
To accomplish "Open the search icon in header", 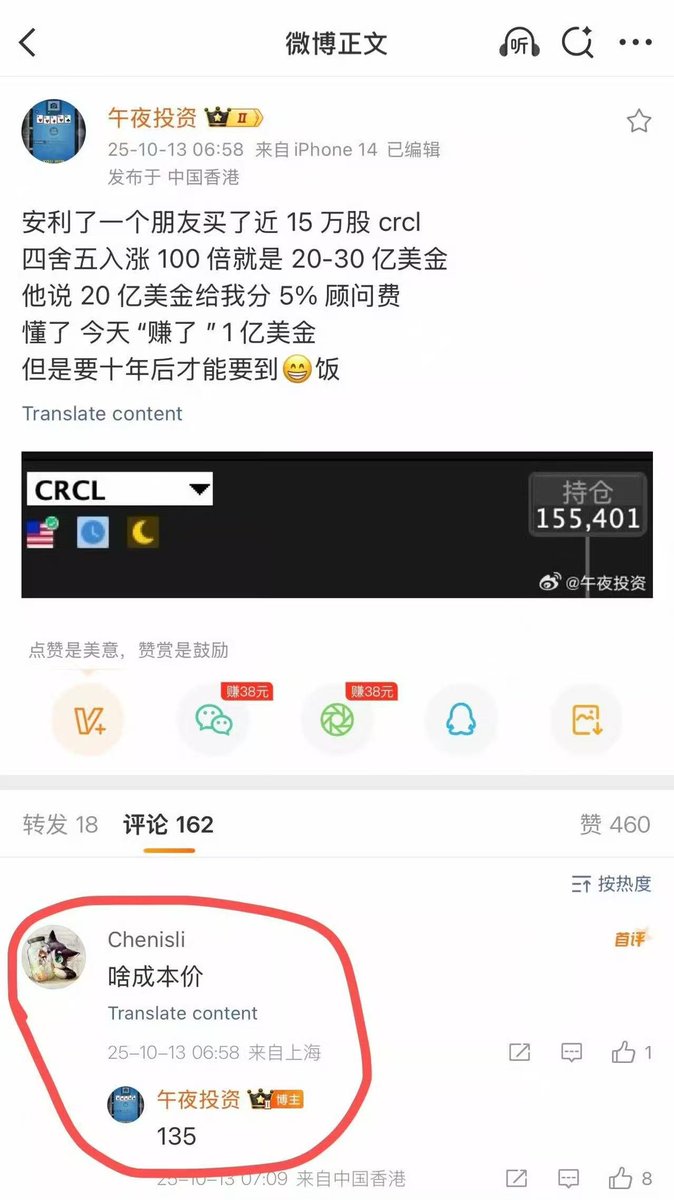I will point(578,43).
